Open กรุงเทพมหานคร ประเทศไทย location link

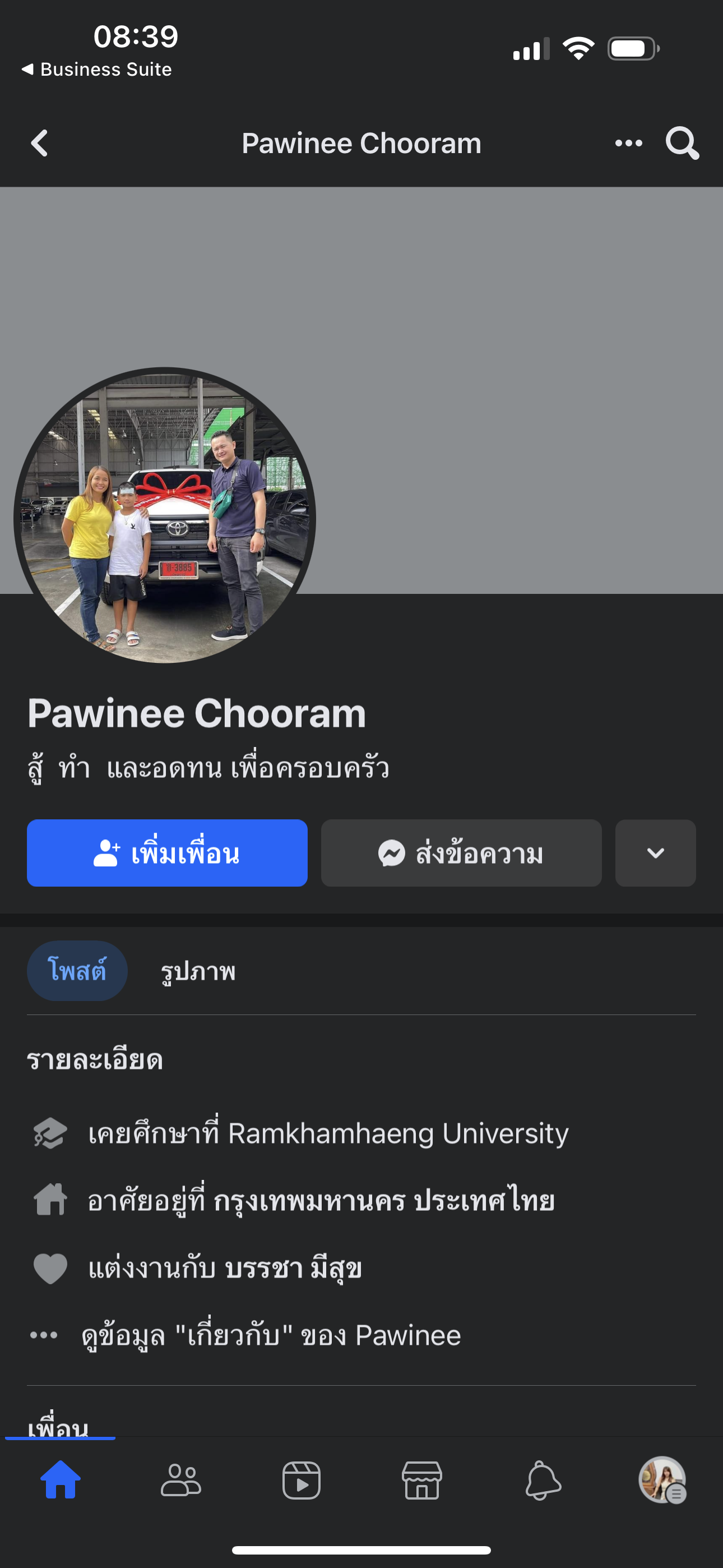tap(383, 1201)
